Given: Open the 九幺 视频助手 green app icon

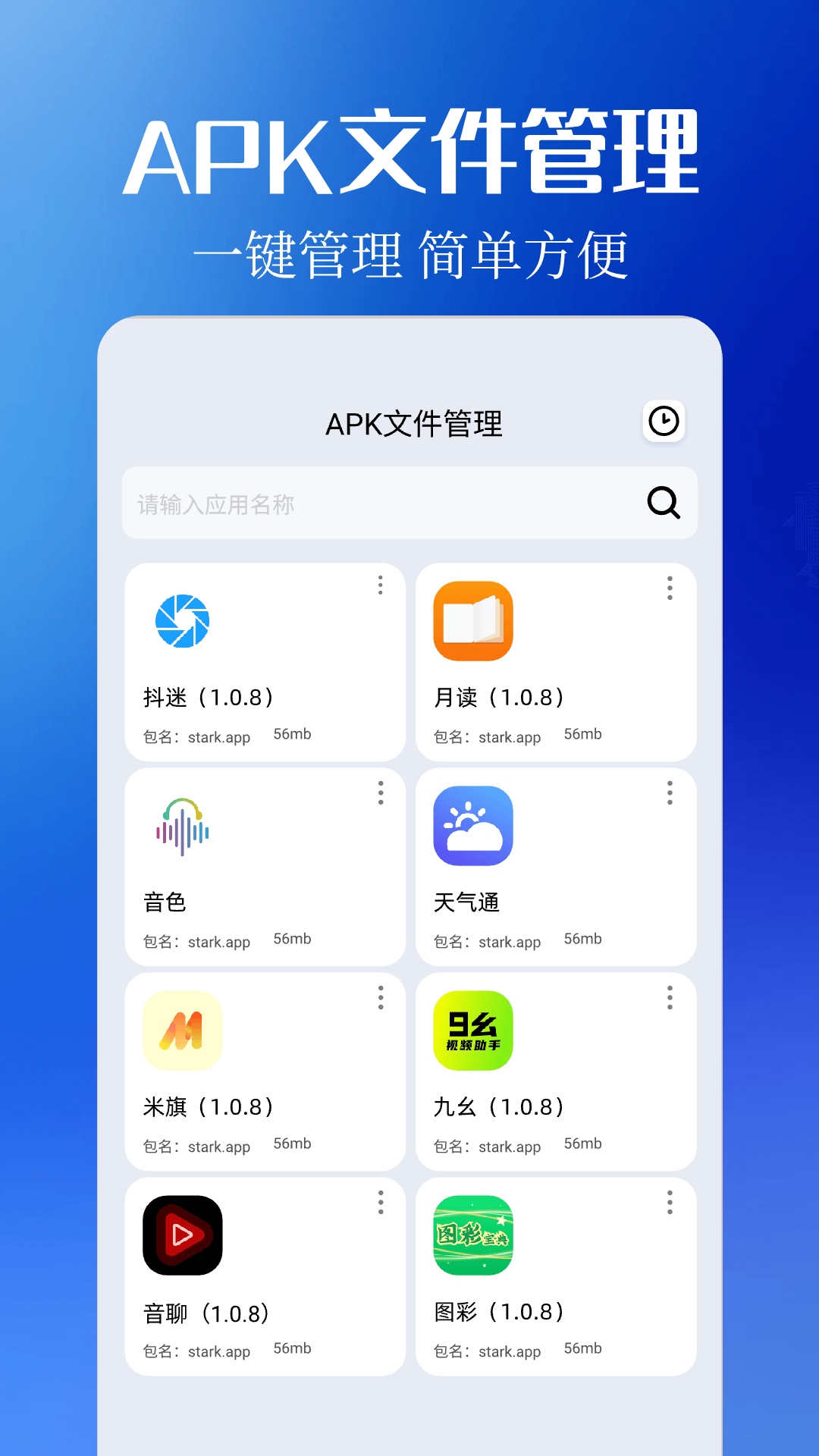Looking at the screenshot, I should (x=472, y=1030).
